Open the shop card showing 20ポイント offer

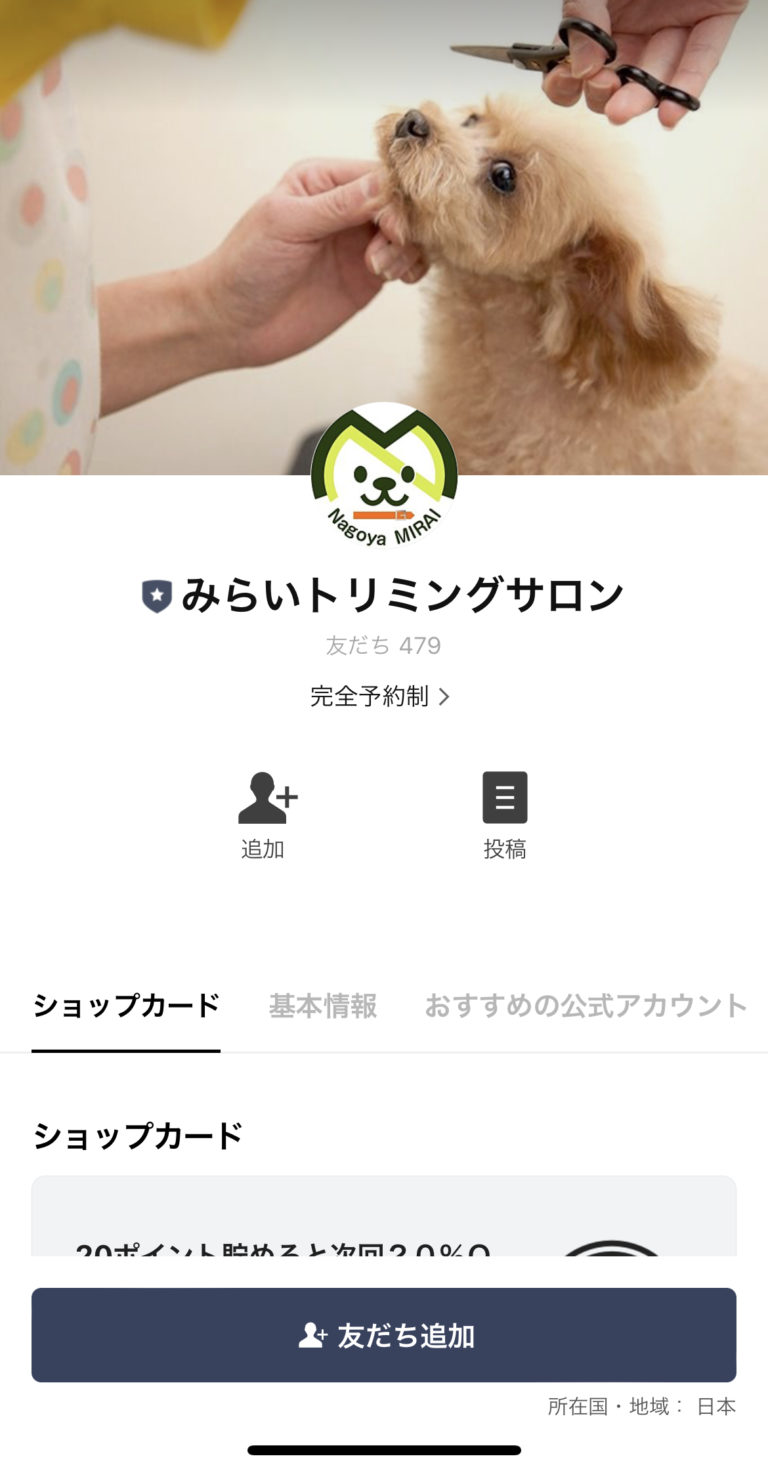384,1230
